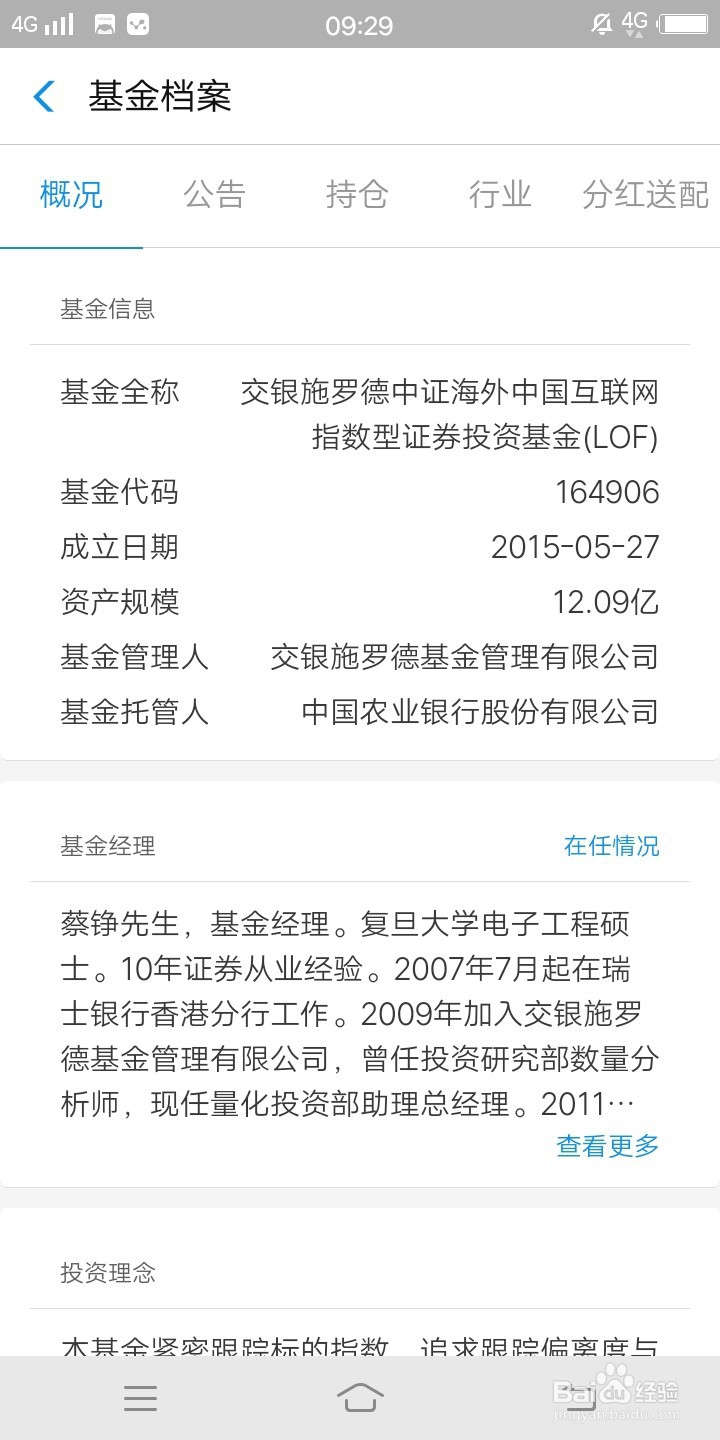This screenshot has height=1440, width=720.
Task: Open the 分红送配 tab
Action: 640,195
